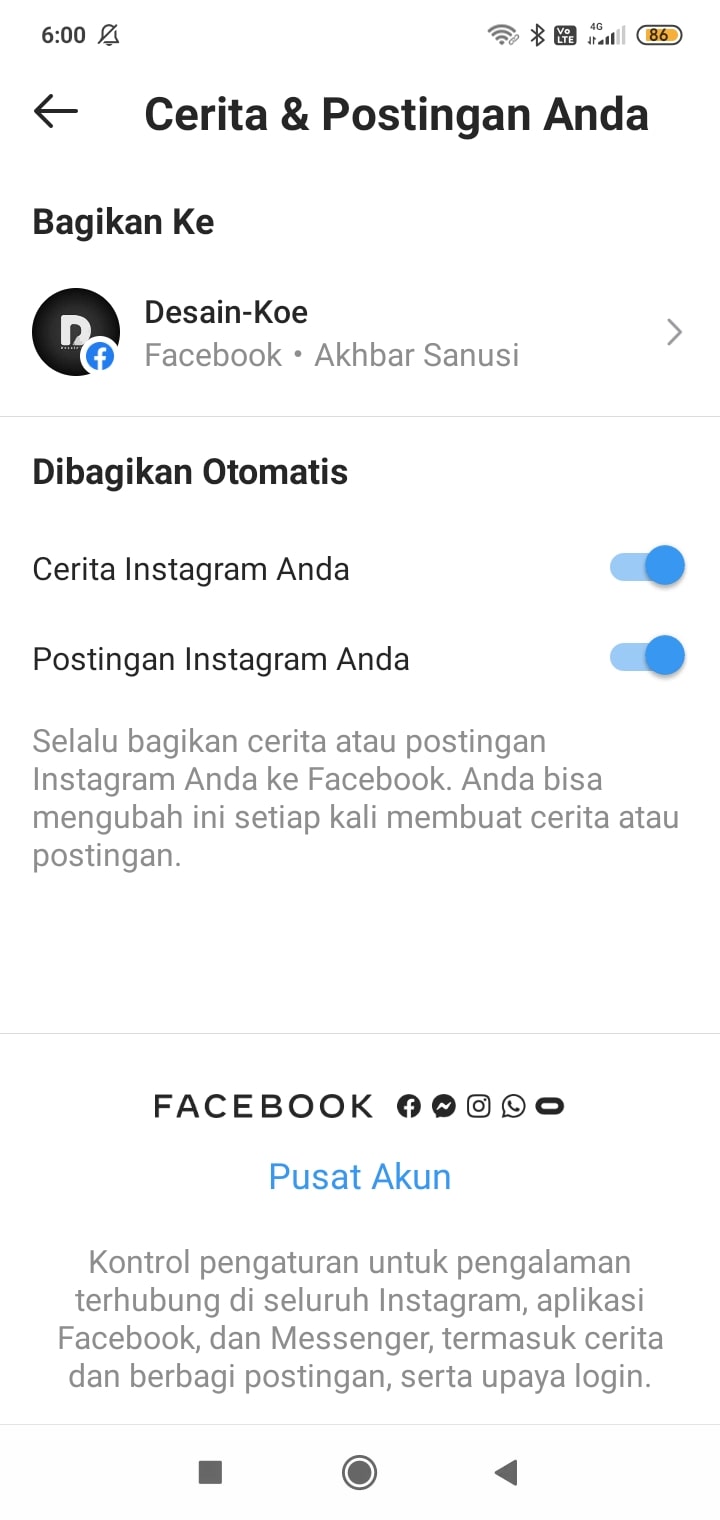This screenshot has width=720, height=1520.
Task: Open recent apps with square button
Action: [210, 1472]
